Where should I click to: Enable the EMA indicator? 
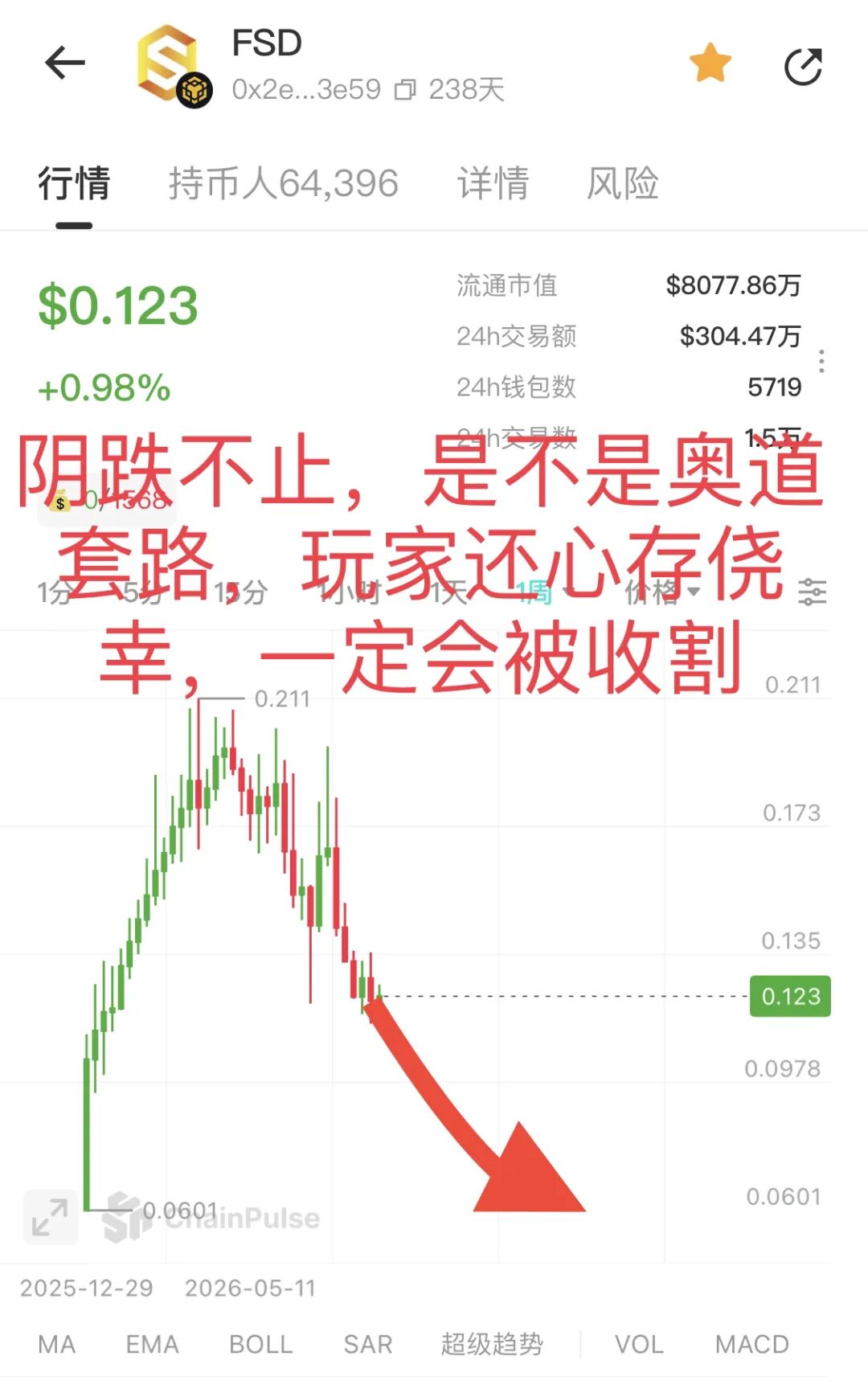click(152, 1344)
